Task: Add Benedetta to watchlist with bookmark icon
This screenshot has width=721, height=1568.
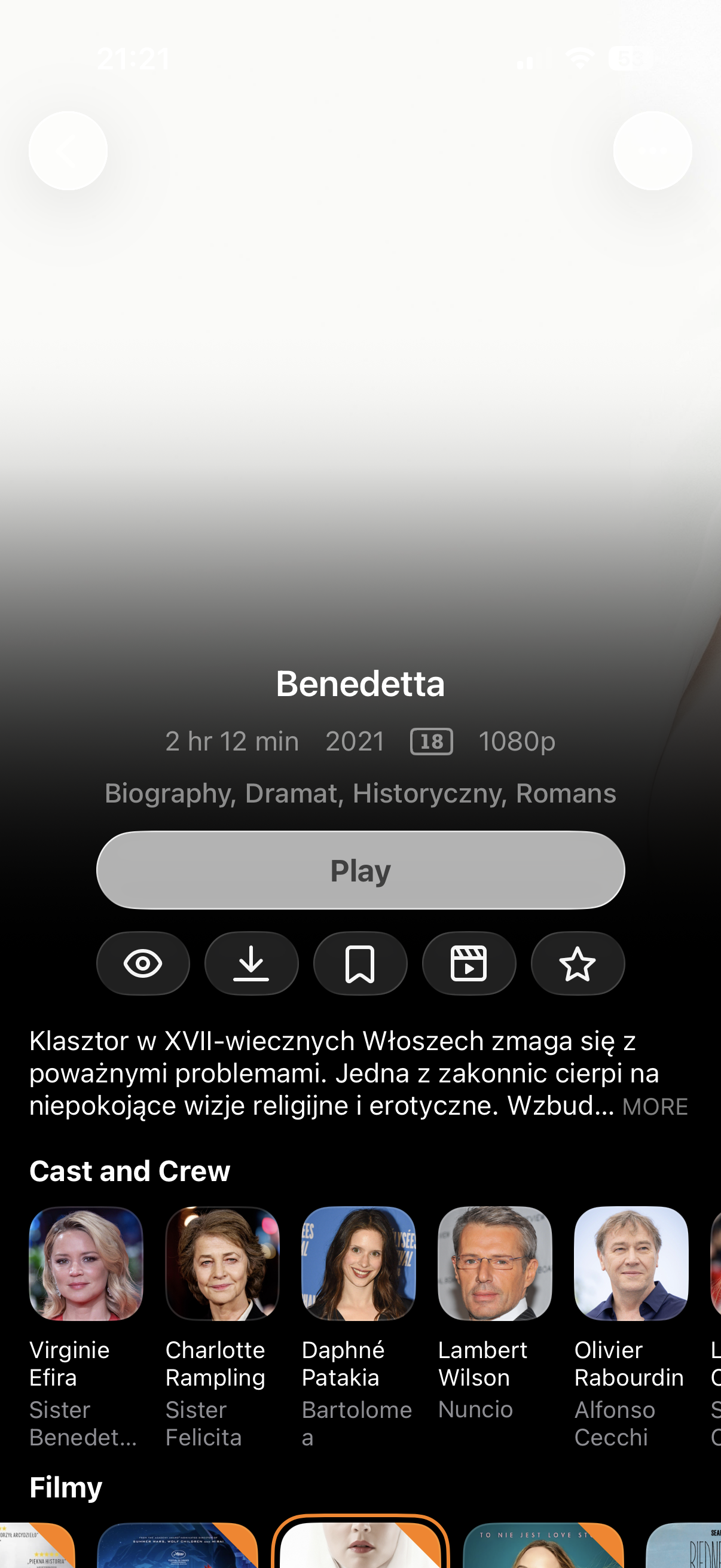Action: coord(360,963)
